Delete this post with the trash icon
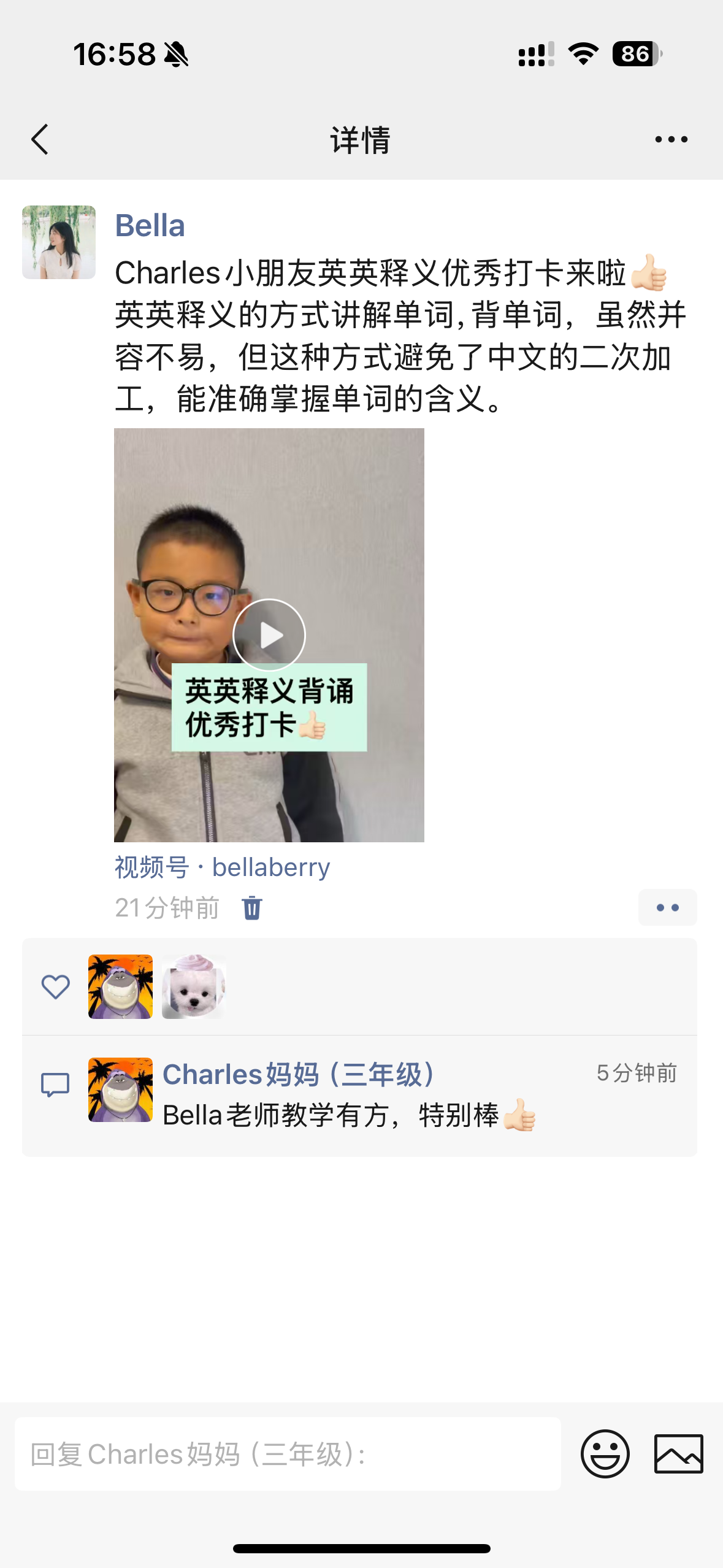This screenshot has height=1568, width=723. 252,908
